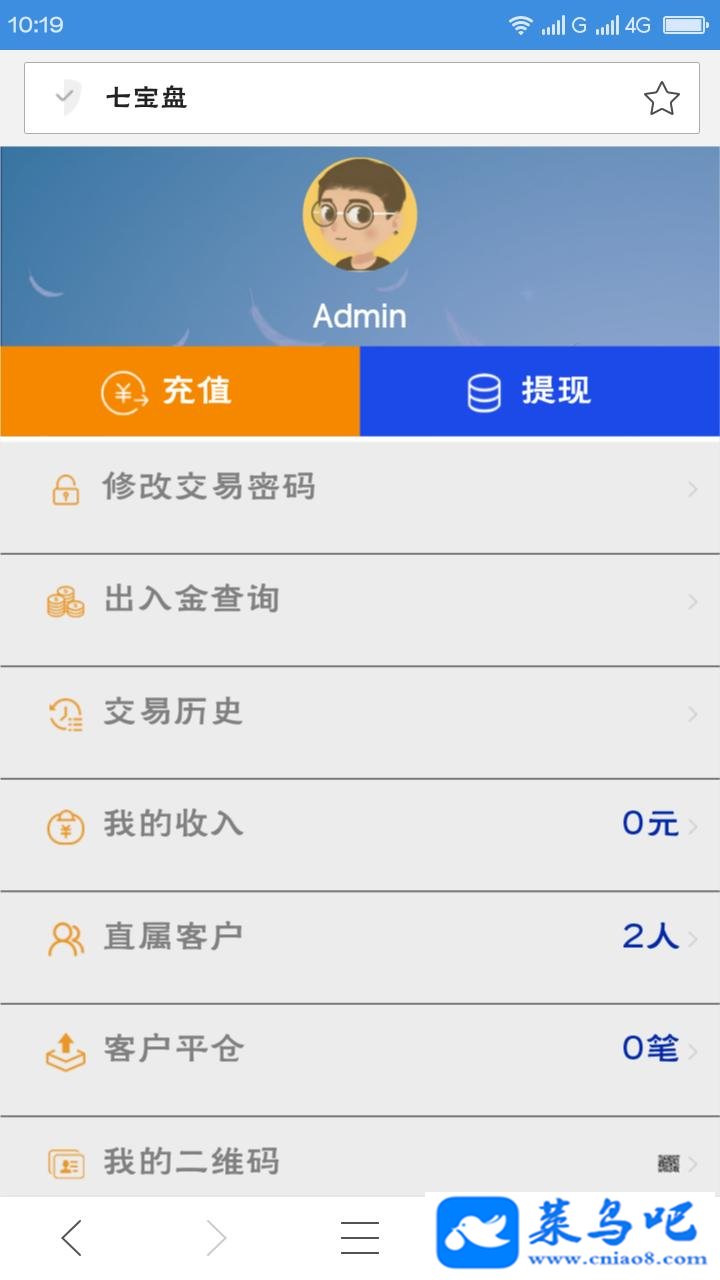The height and width of the screenshot is (1280, 720).
Task: Go back using browser back arrow
Action: (x=71, y=1238)
